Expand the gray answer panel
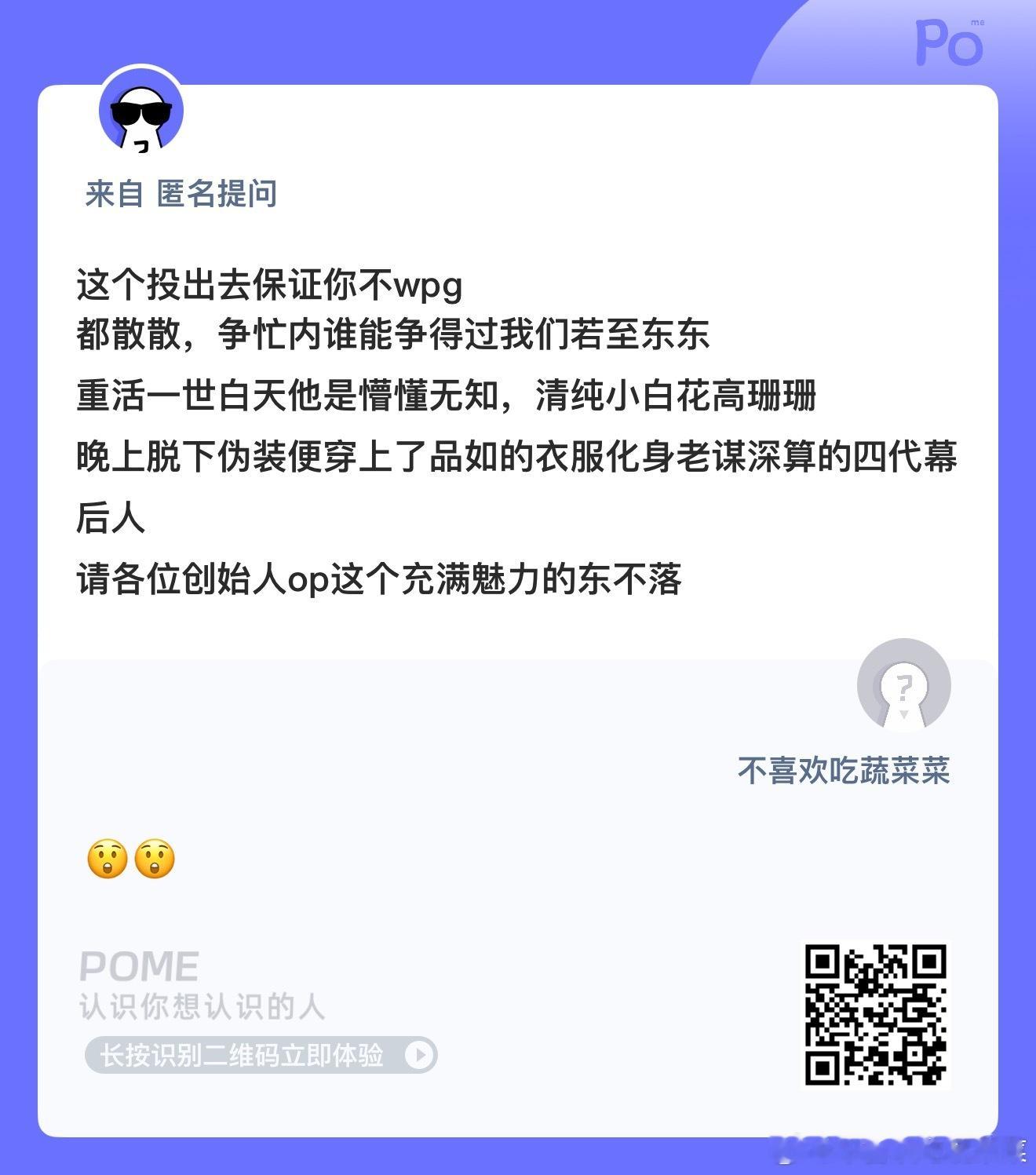Screen dimensions: 1036x1175 [518, 785]
